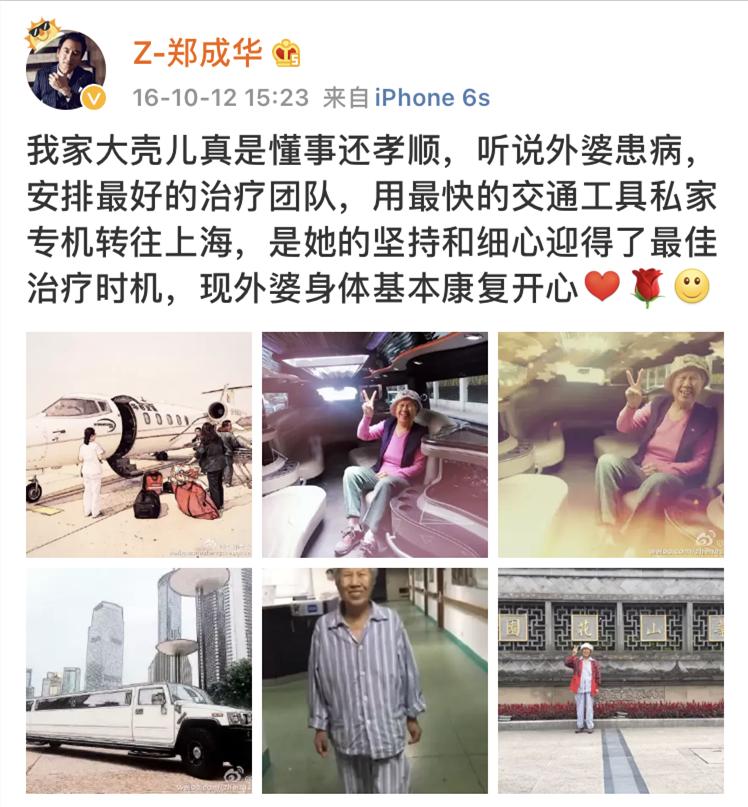The width and height of the screenshot is (748, 807).
Task: Select the post text about grandma's recovery
Action: pyautogui.click(x=370, y=215)
